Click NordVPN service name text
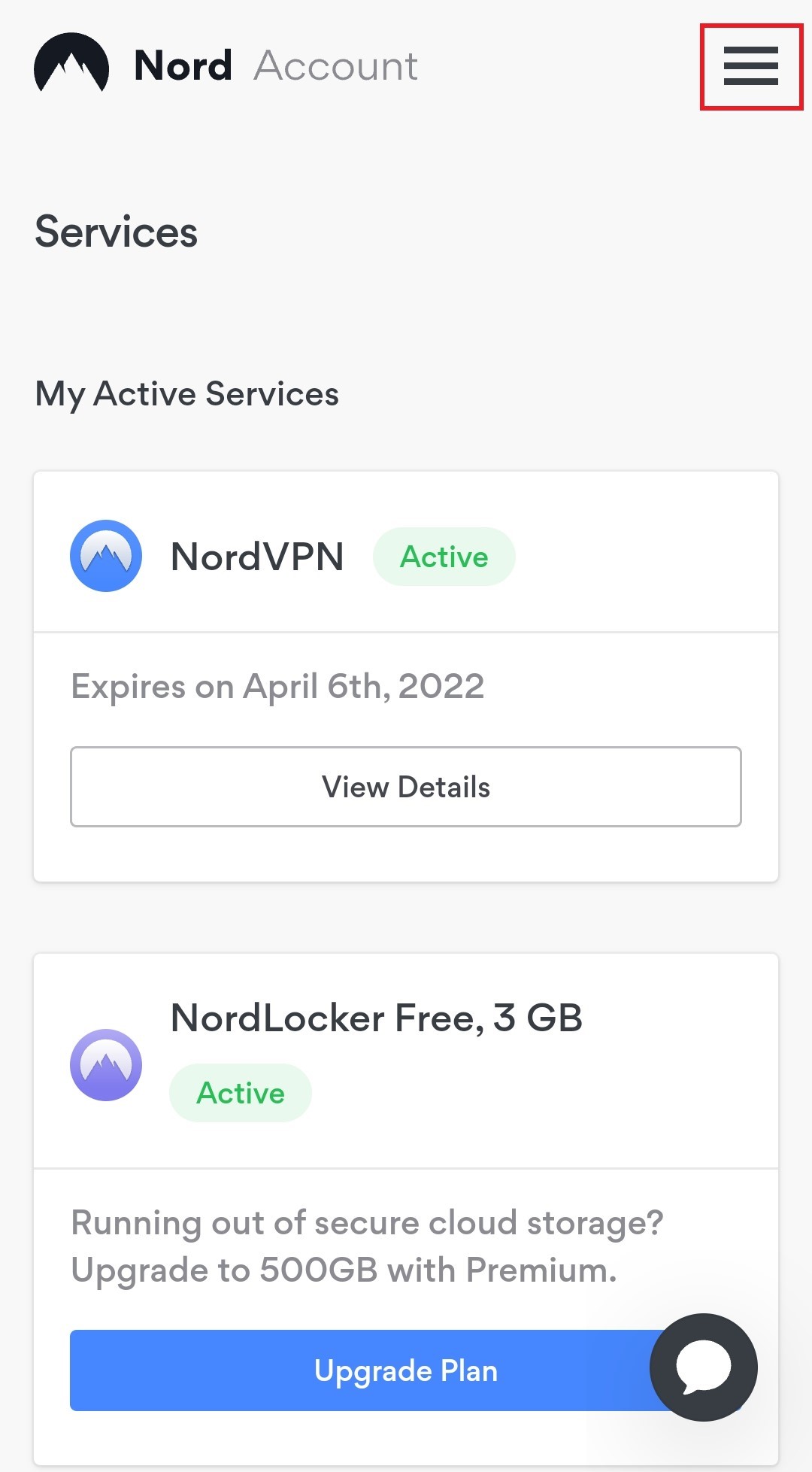 coord(256,557)
